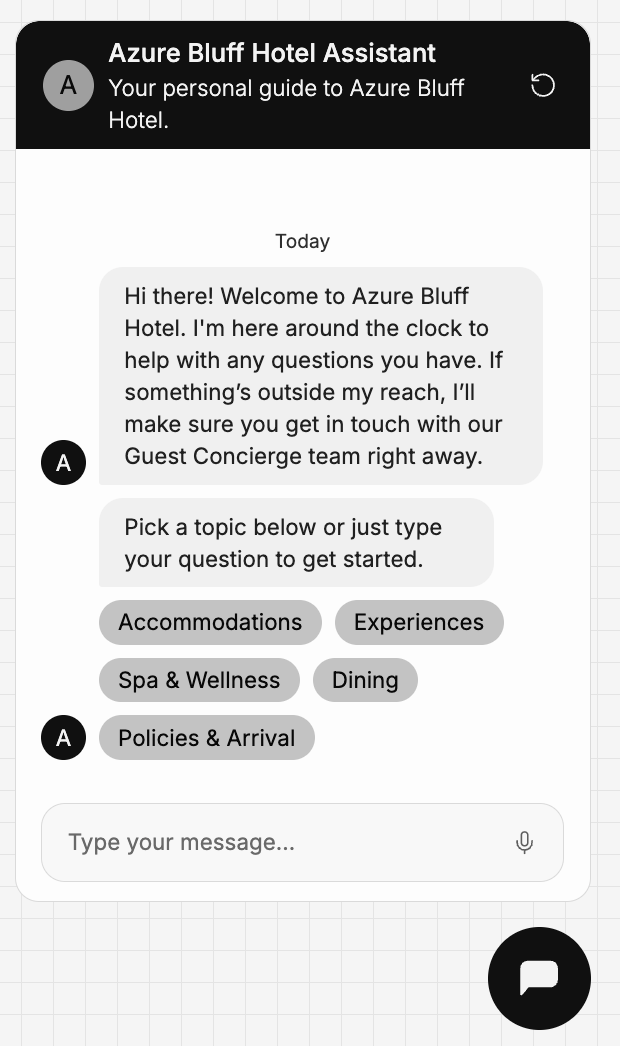
Task: Pick the Spa & Wellness chip
Action: [x=199, y=680]
